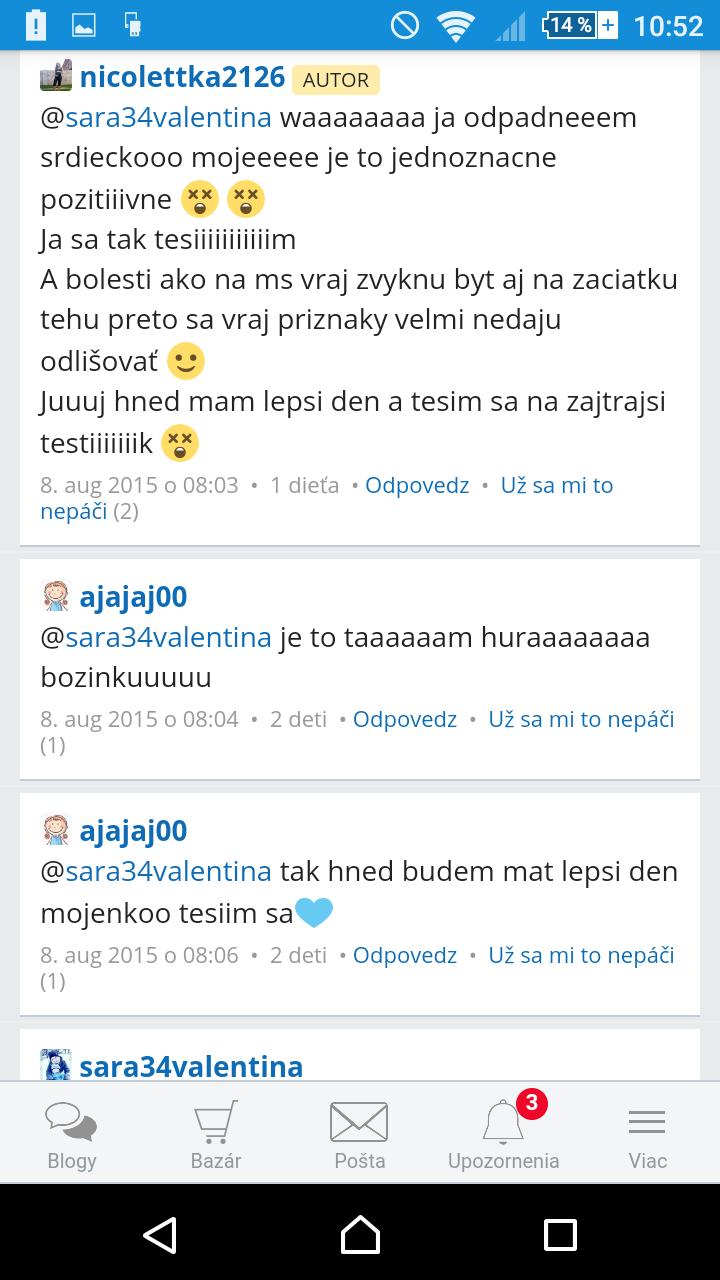Unlike nicolettka2126's comment
This screenshot has height=1280, width=720.
(x=556, y=485)
